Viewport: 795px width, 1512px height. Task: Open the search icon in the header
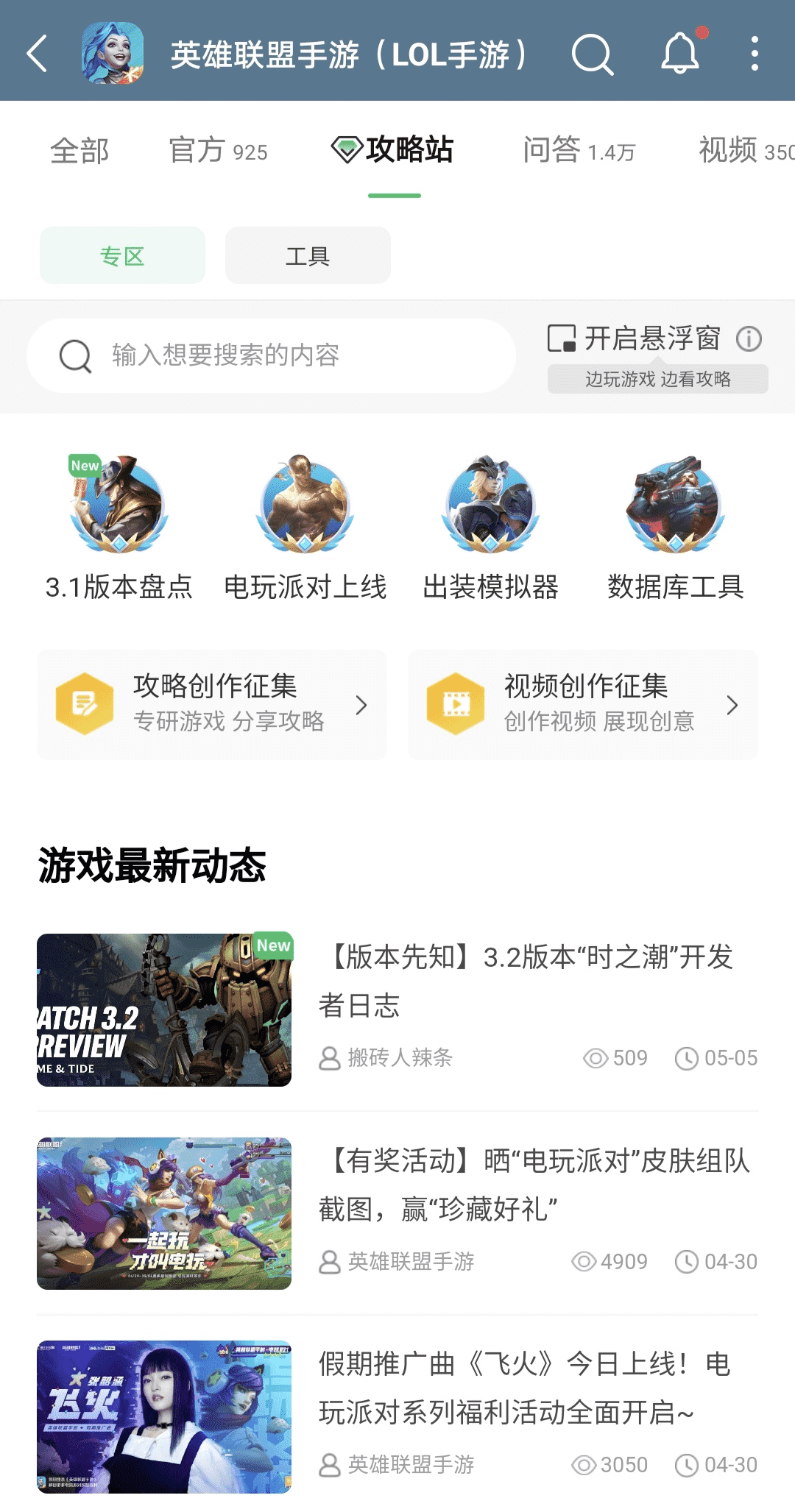coord(592,54)
